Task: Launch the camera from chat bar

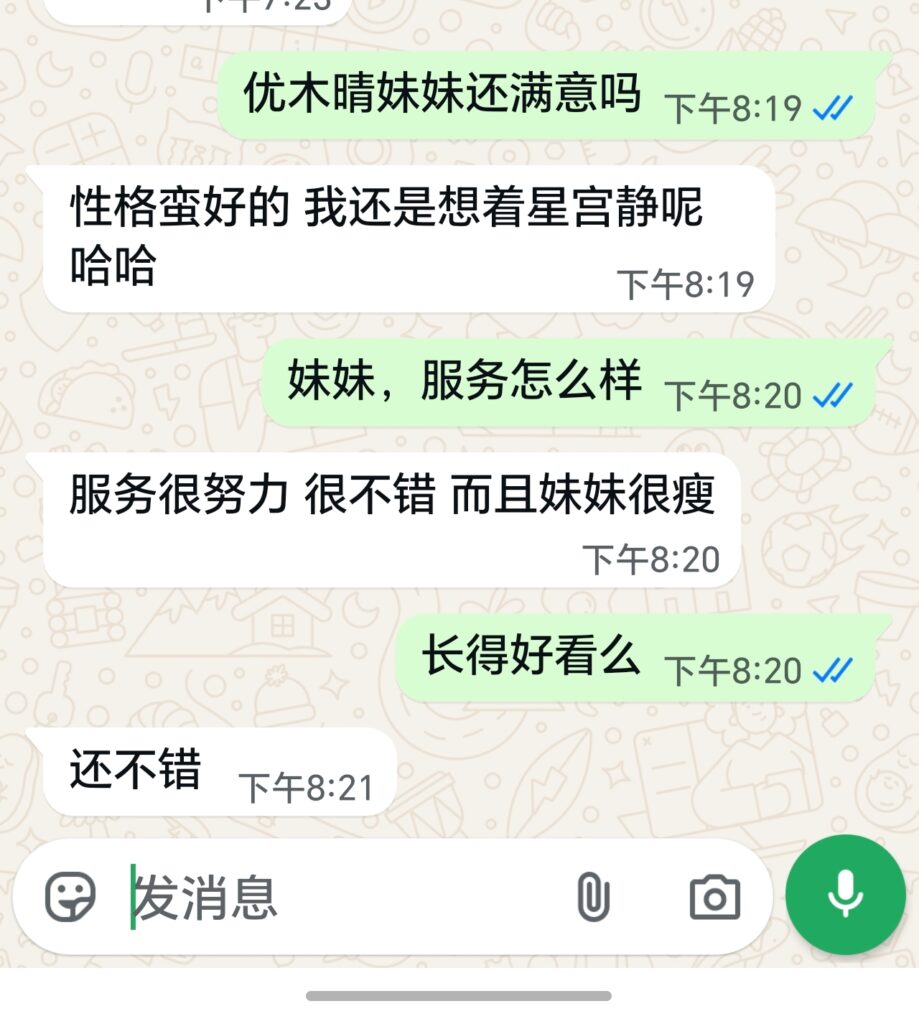Action: tap(715, 897)
